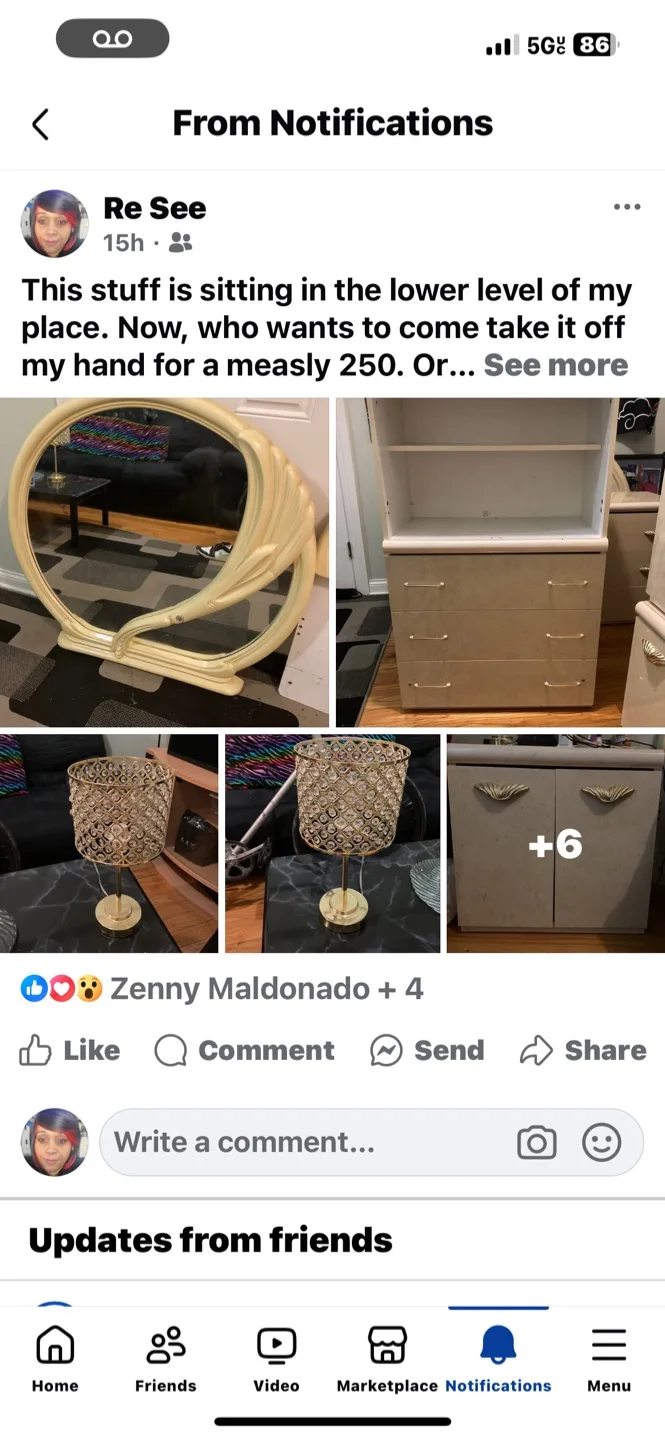Viewport: 665px width, 1440px height.
Task: Open the oval mirror photo
Action: click(165, 562)
